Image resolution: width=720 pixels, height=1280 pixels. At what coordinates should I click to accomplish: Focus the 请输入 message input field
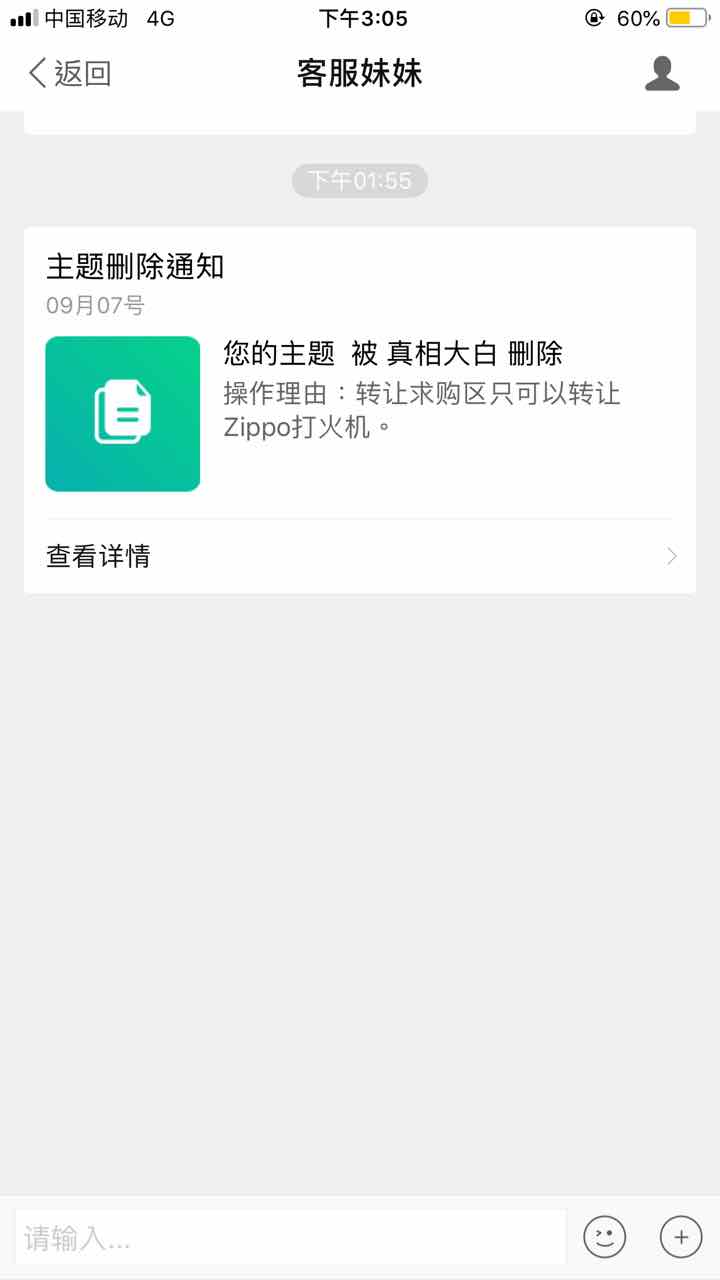click(290, 1238)
